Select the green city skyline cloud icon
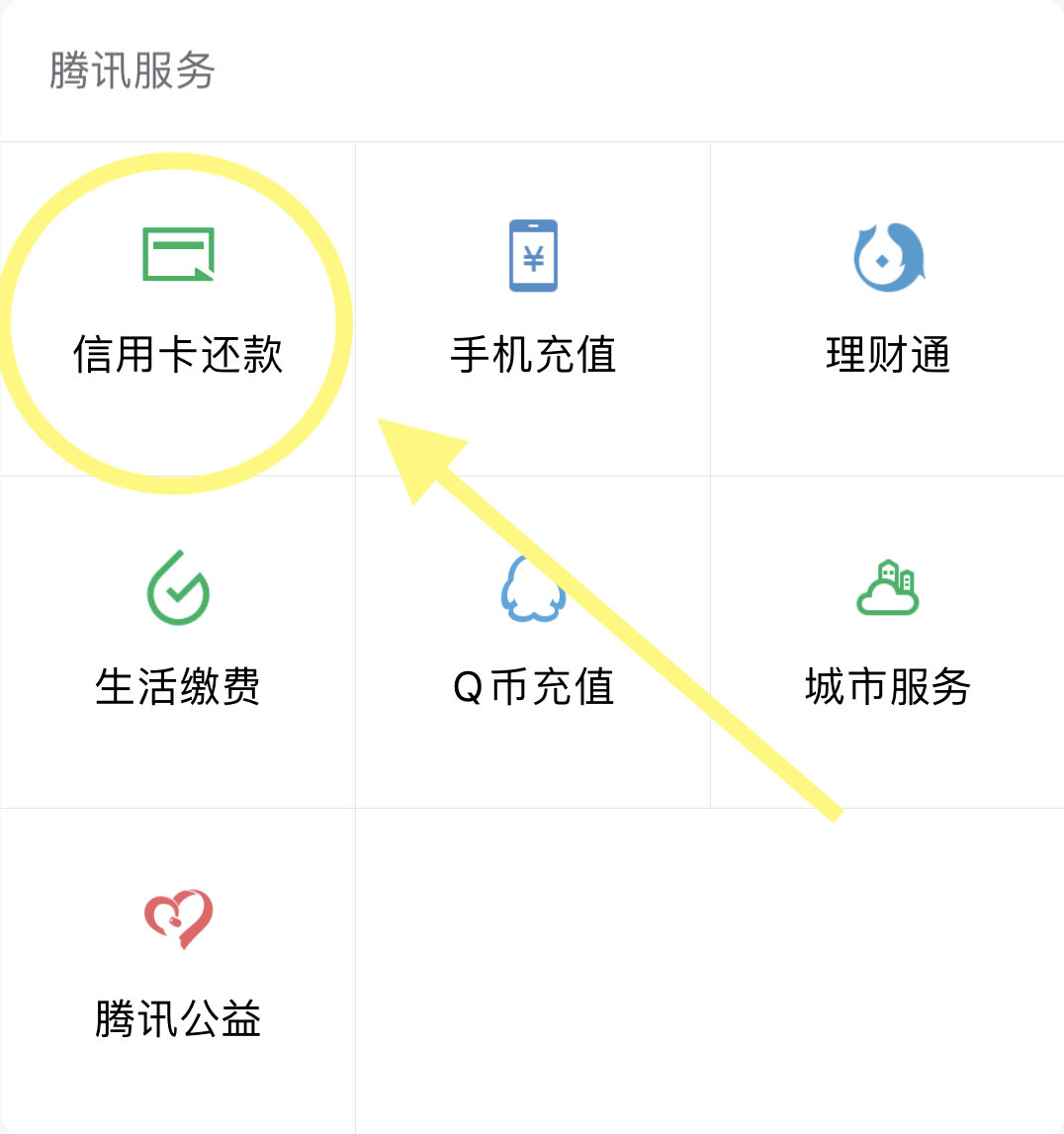The image size is (1064, 1134). pyautogui.click(x=887, y=588)
